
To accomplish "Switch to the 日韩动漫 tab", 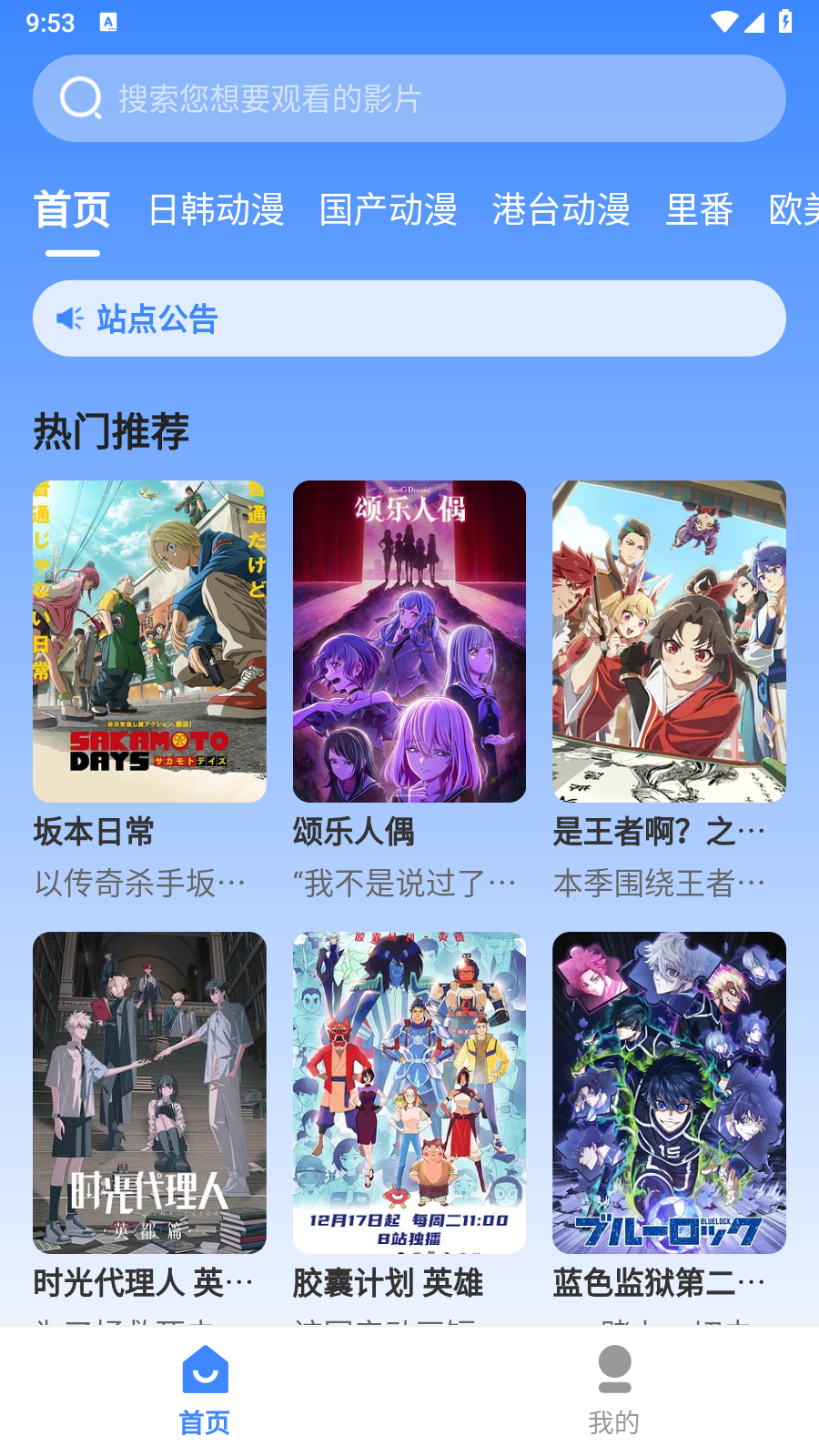I will (x=216, y=210).
